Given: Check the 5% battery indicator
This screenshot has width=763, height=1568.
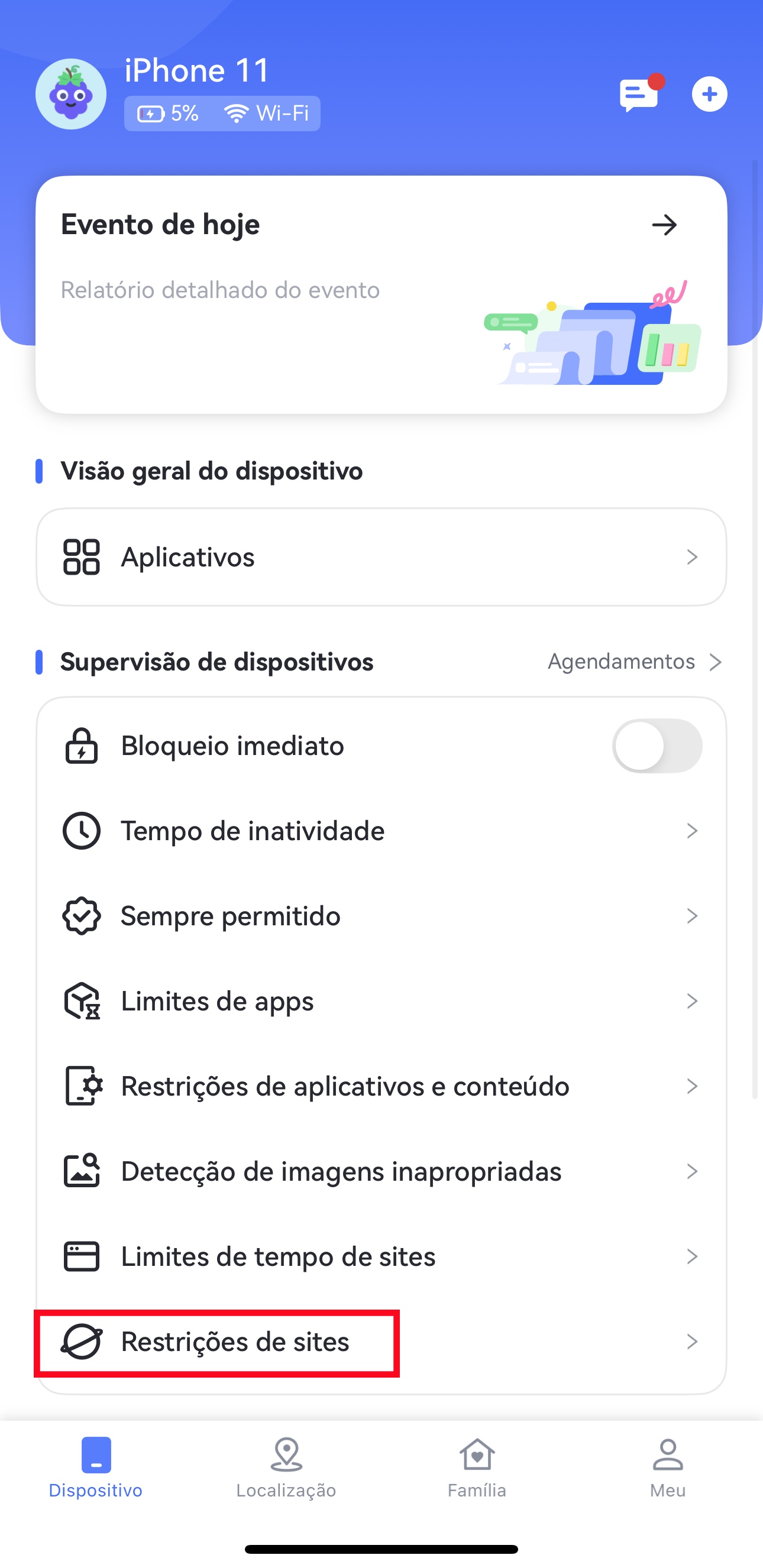Looking at the screenshot, I should click(x=167, y=113).
